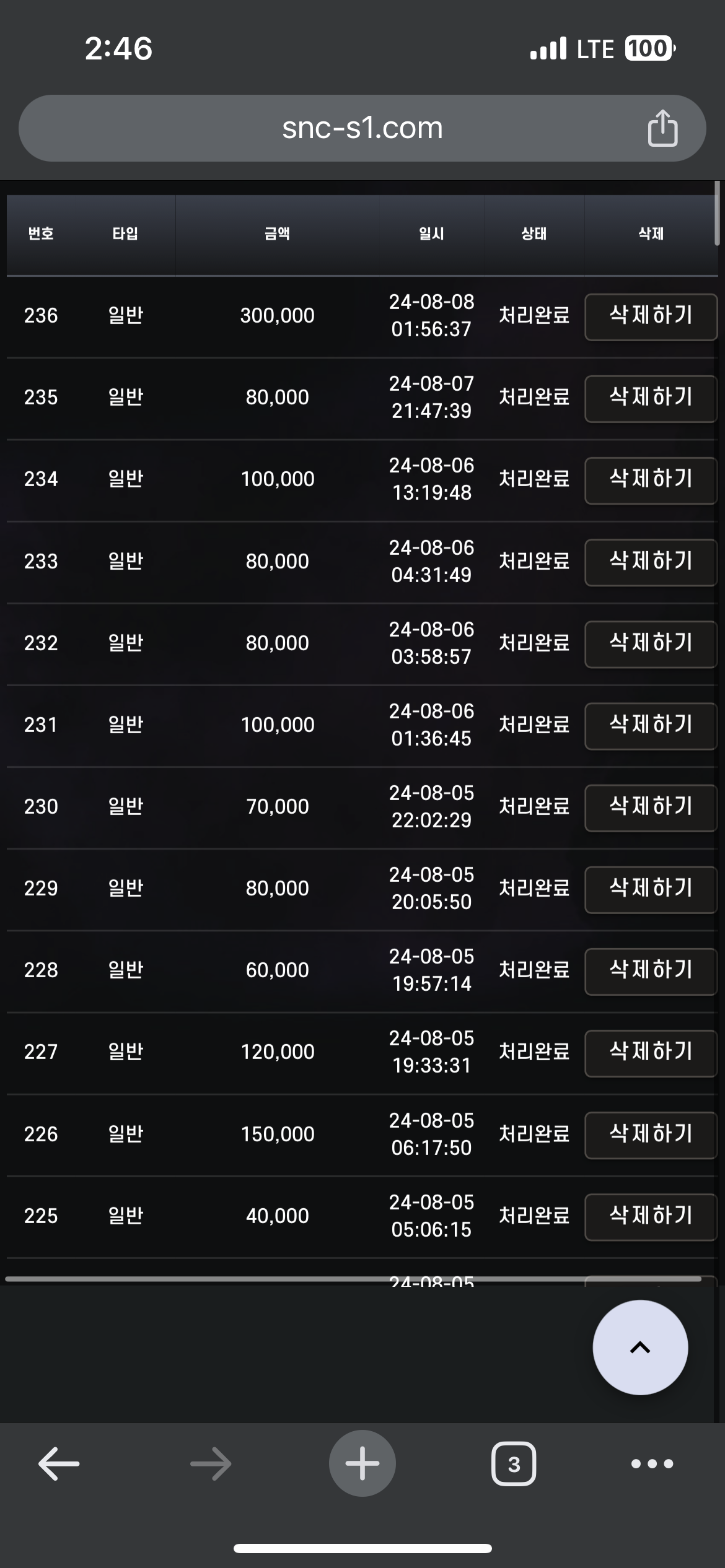Edit the snc-s1.com address bar

tap(362, 128)
